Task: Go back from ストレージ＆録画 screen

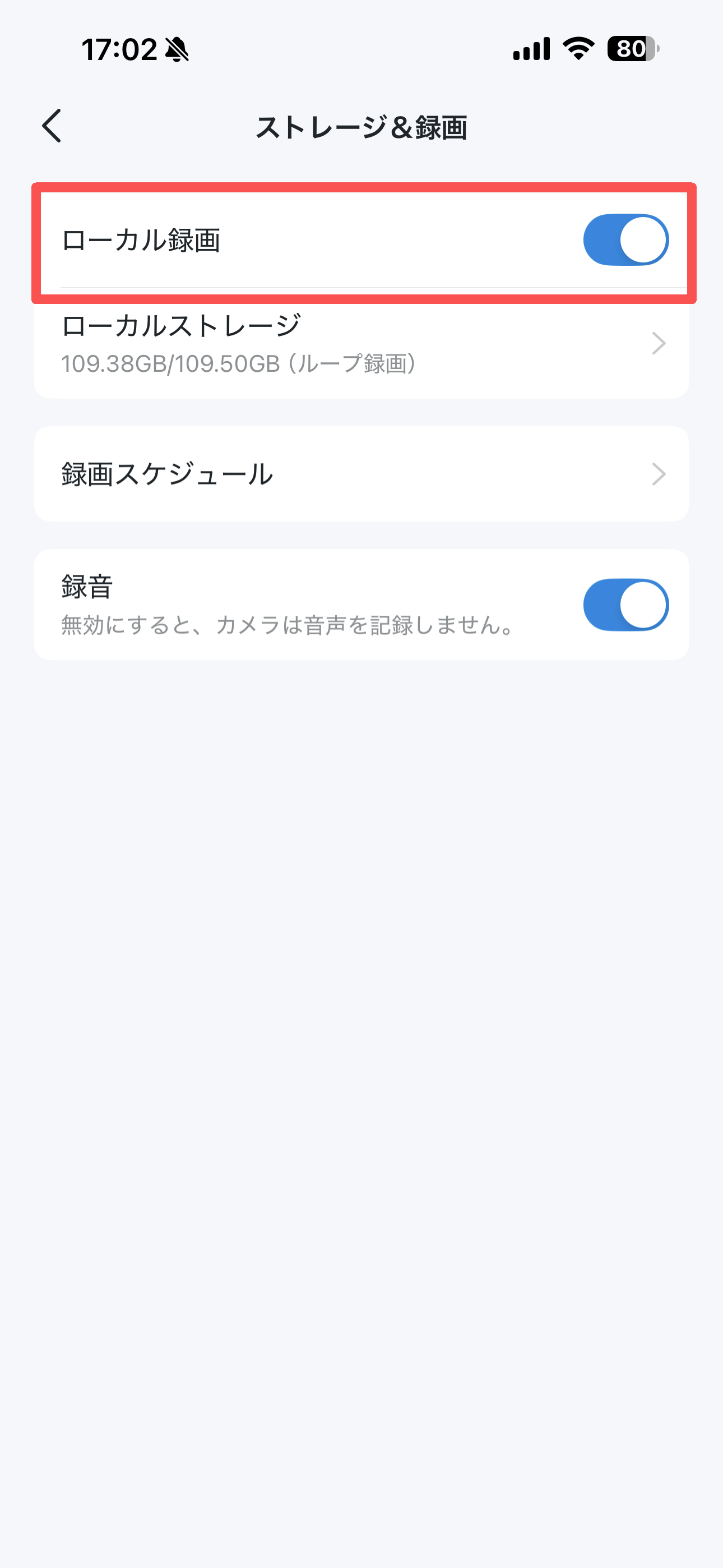Action: click(x=52, y=126)
